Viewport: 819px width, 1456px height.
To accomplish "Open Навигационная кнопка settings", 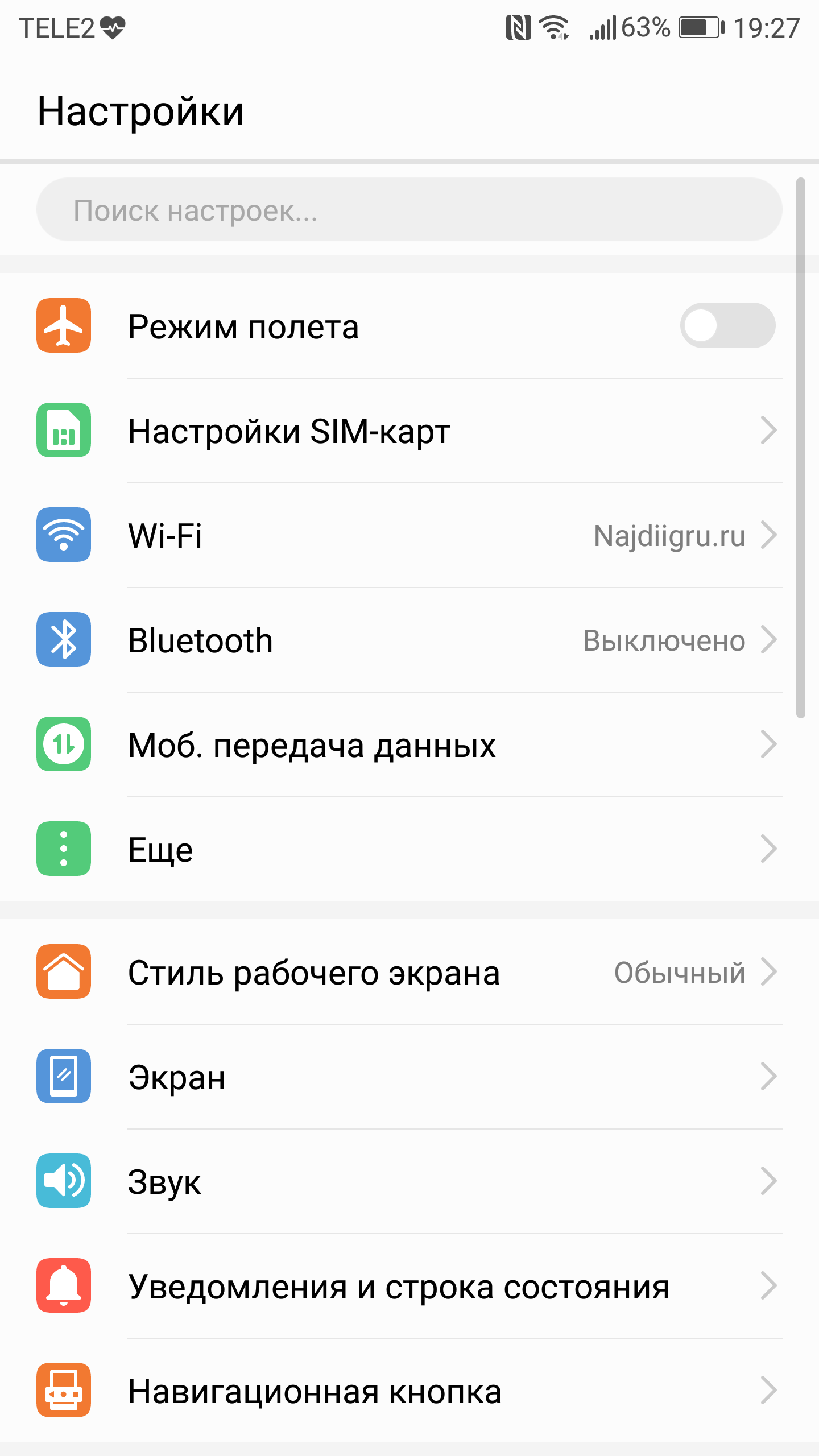I will [409, 1391].
